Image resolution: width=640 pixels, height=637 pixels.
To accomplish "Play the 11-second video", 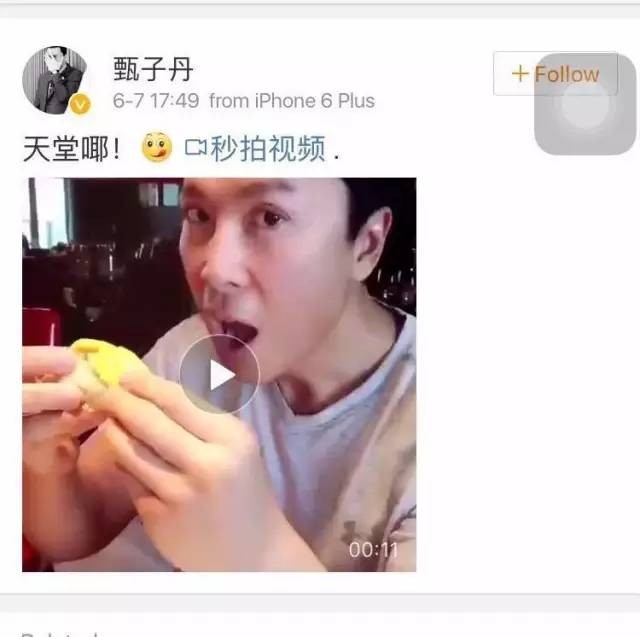I will click(x=219, y=374).
